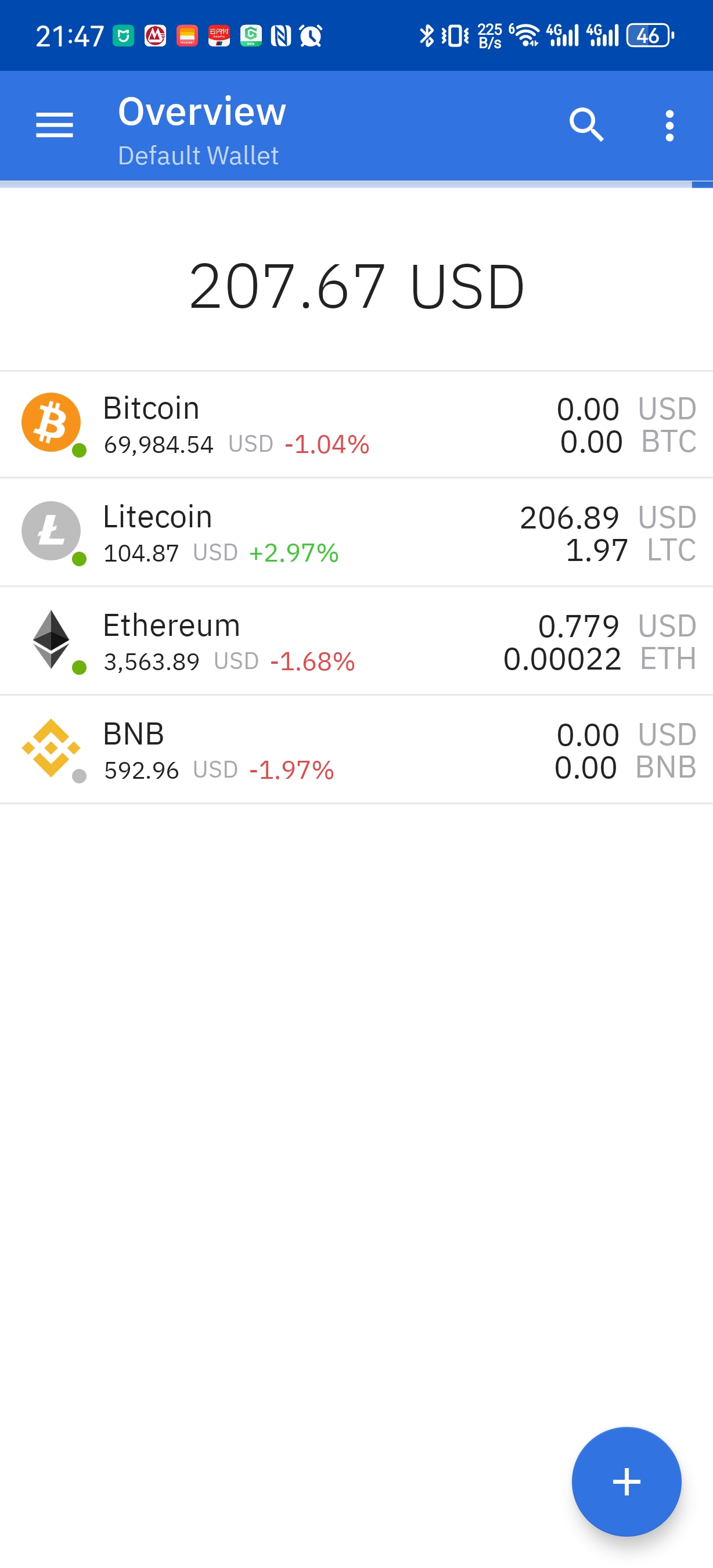Open the navigation drawer menu
The width and height of the screenshot is (713, 1568).
(54, 125)
